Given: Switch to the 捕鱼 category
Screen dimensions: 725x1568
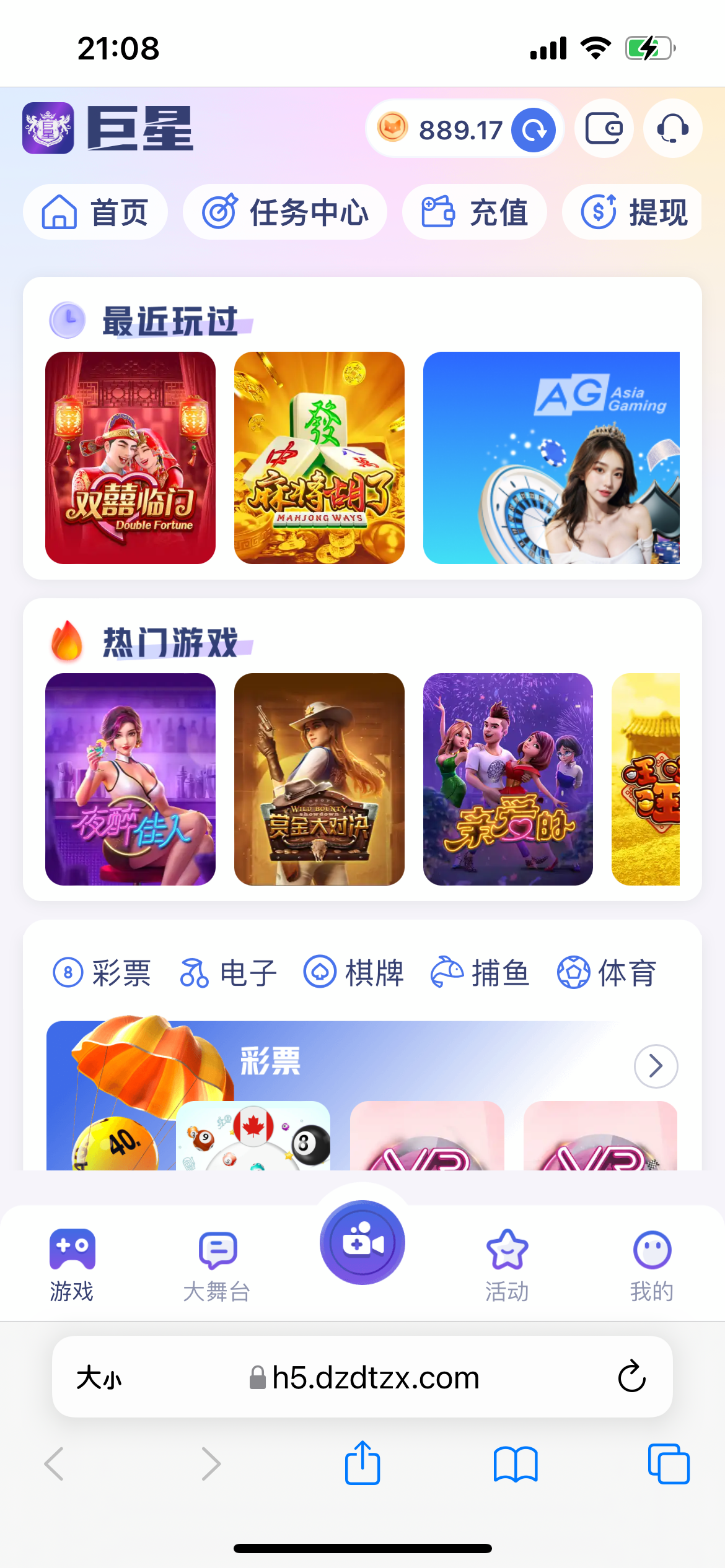Looking at the screenshot, I should (480, 973).
